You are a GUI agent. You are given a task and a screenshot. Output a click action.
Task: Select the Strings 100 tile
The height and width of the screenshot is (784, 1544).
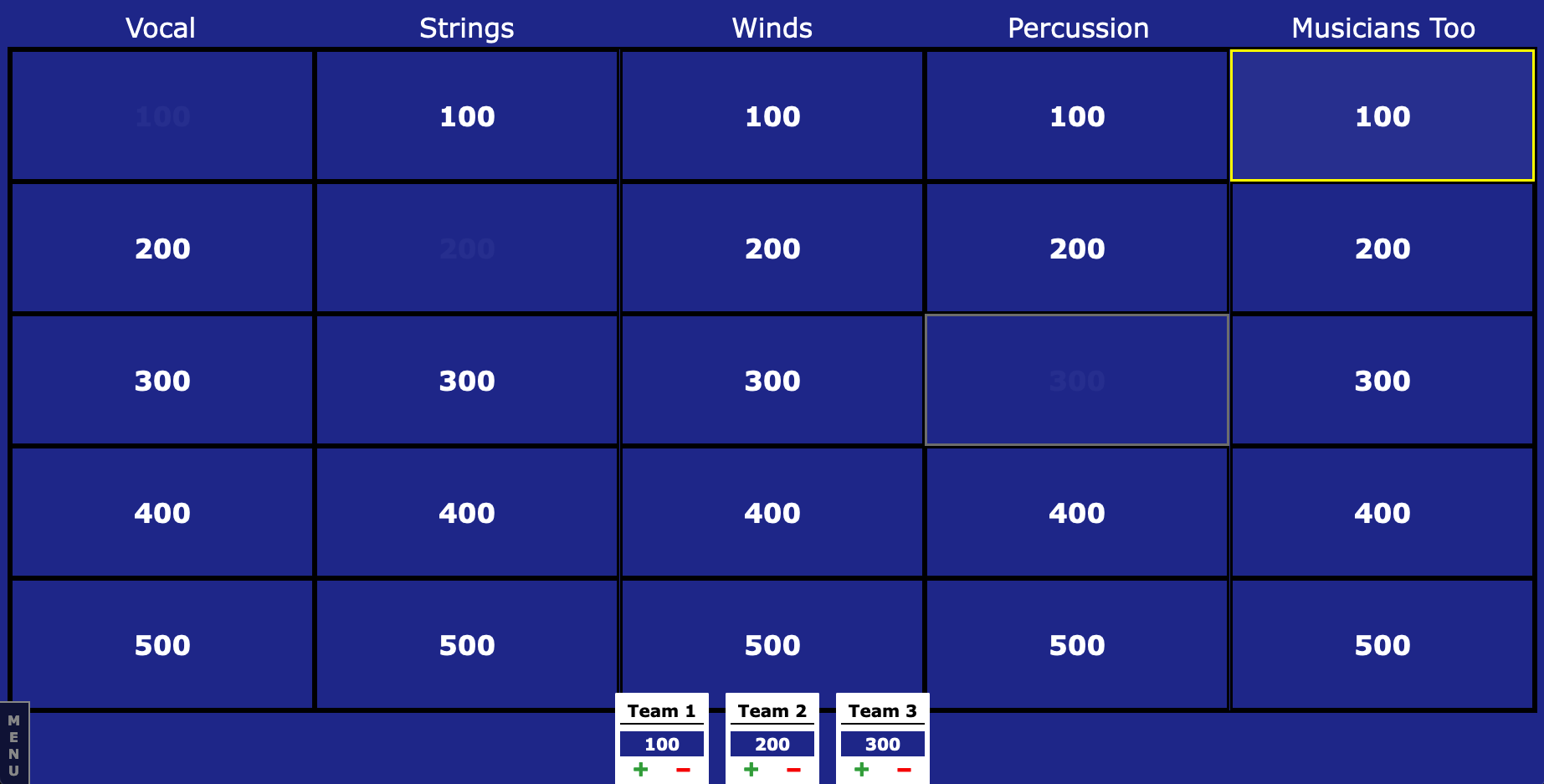(x=467, y=116)
